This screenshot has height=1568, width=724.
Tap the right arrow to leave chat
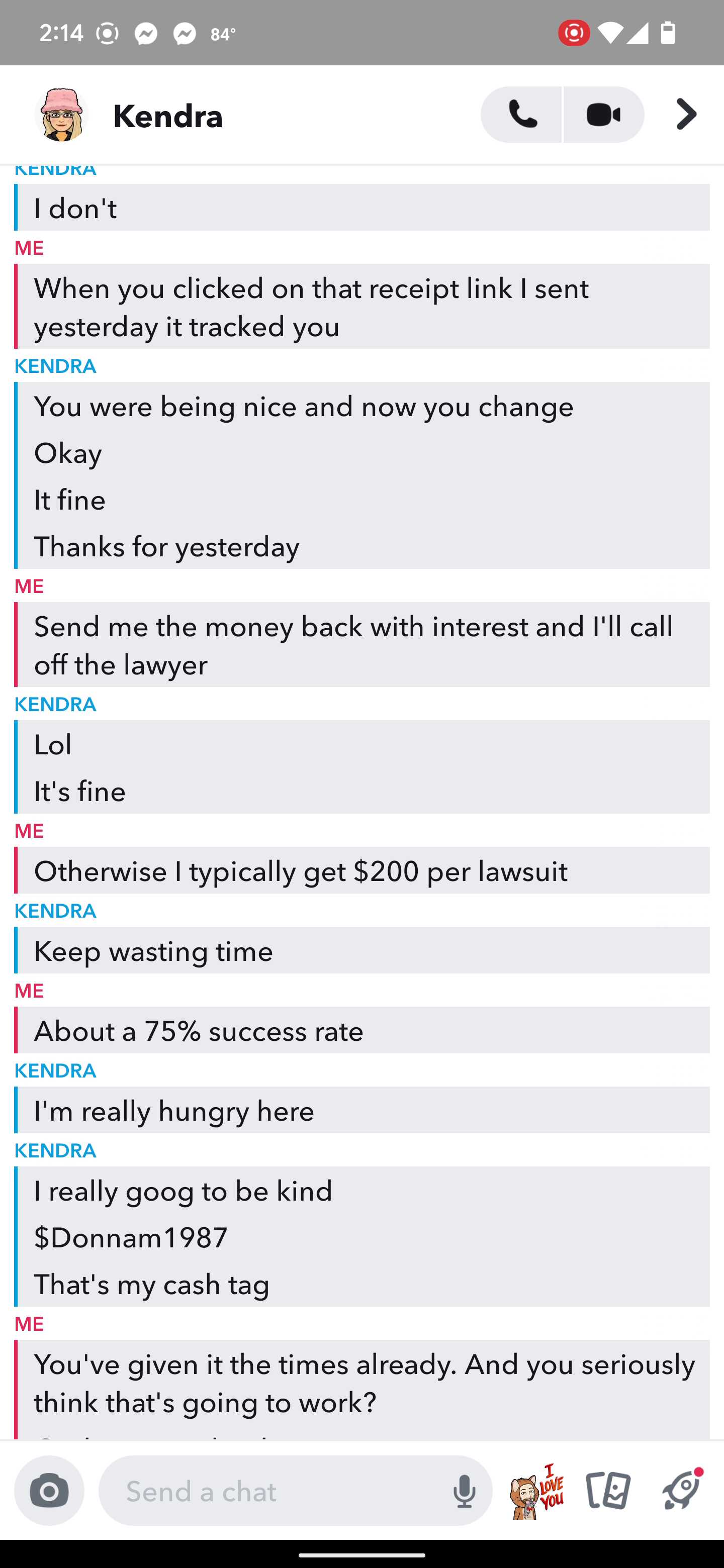(686, 115)
